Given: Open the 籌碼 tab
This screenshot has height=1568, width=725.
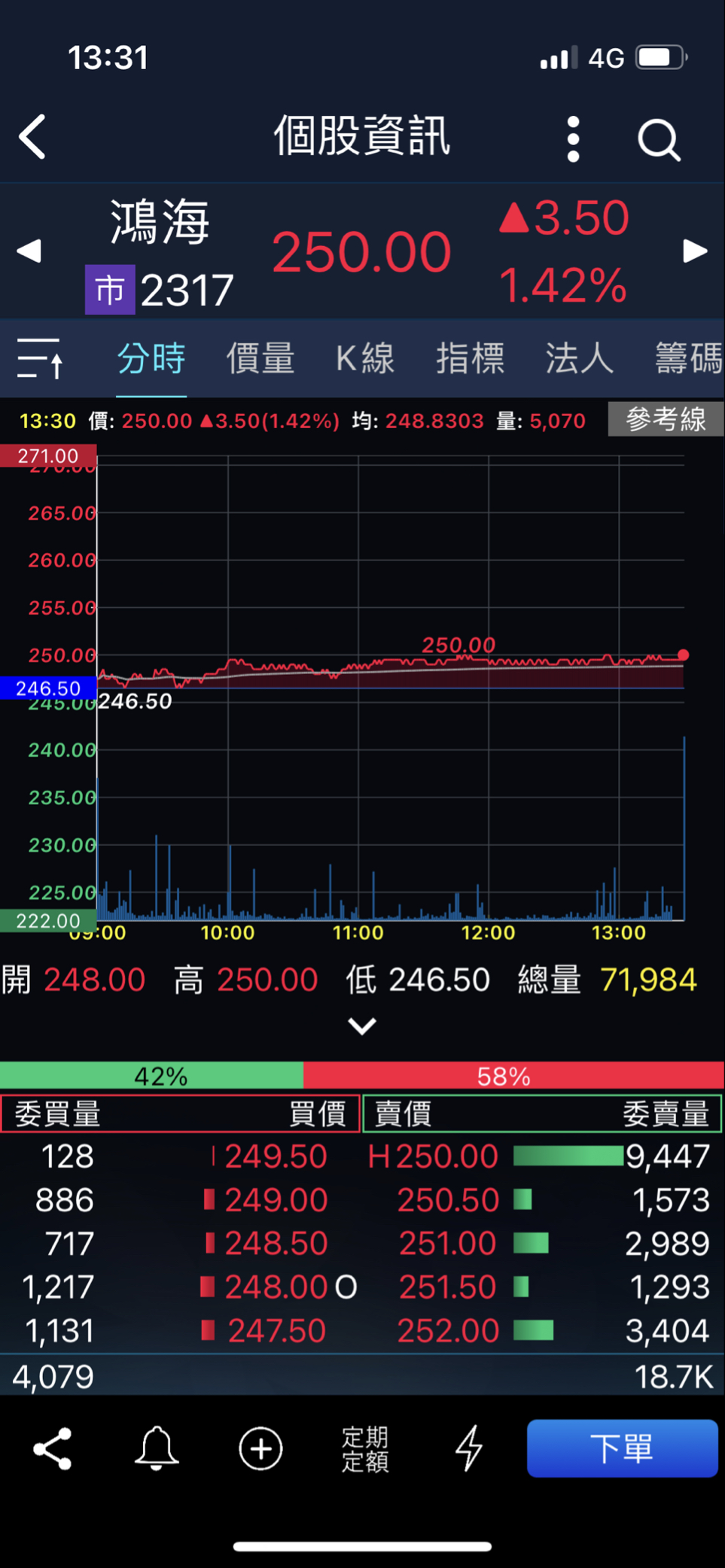Looking at the screenshot, I should coord(688,358).
